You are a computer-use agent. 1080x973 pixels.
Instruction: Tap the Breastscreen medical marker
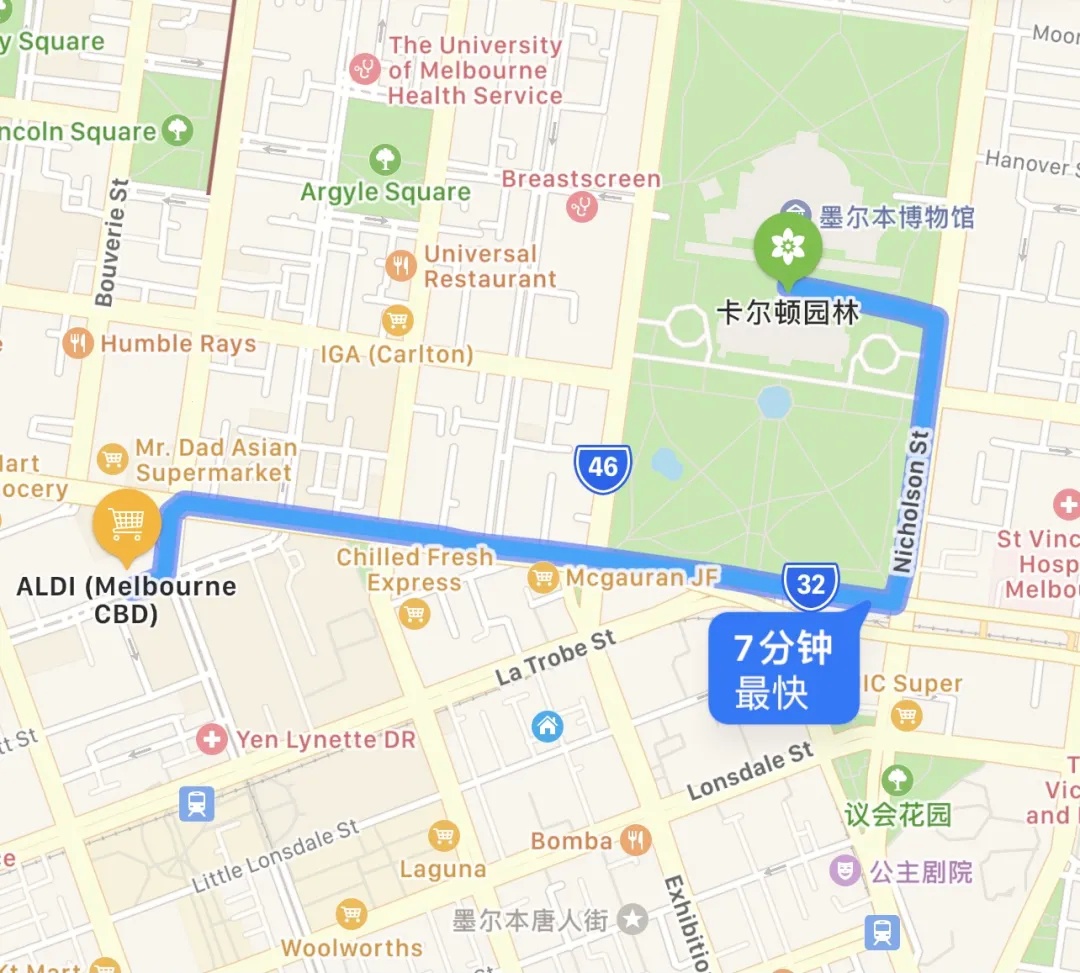(581, 207)
